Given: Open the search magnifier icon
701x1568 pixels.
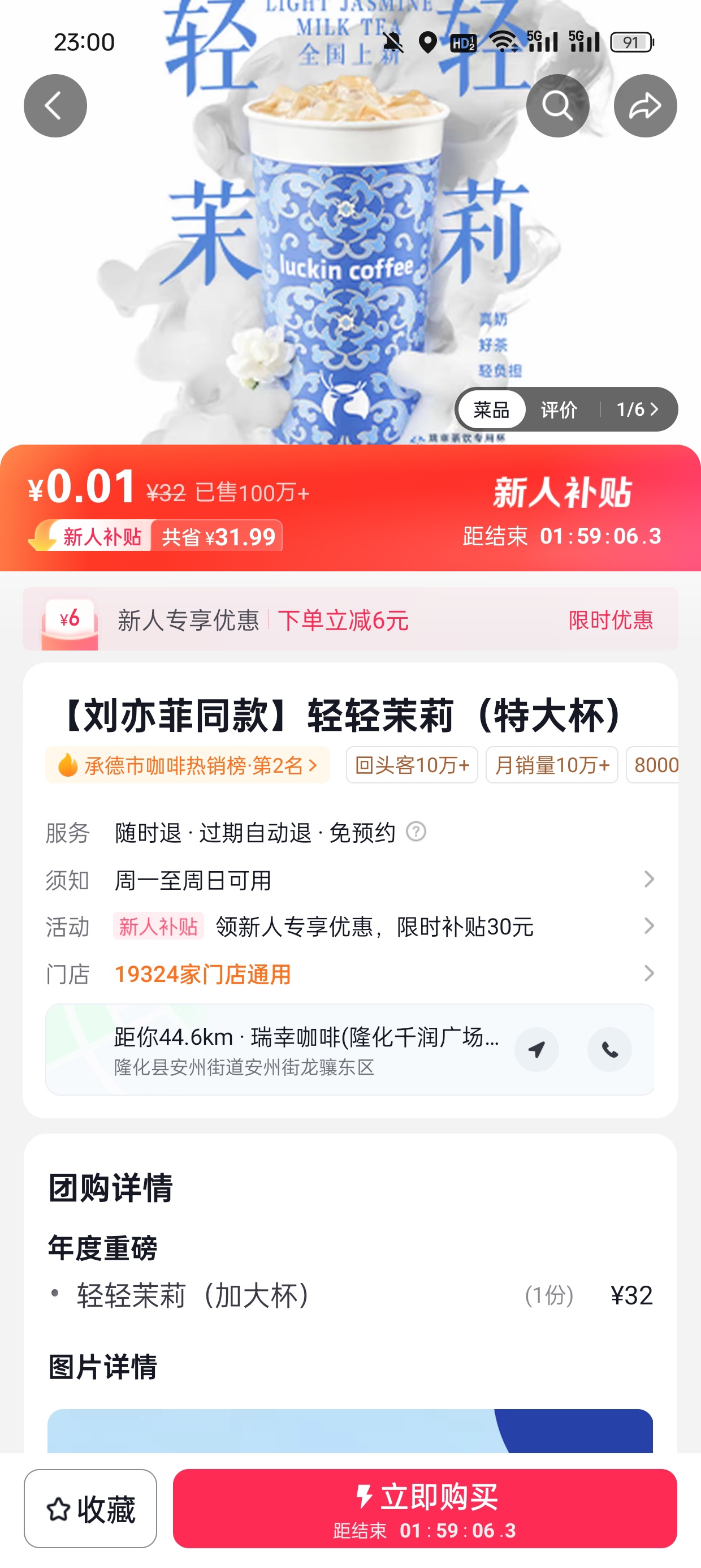Looking at the screenshot, I should point(557,106).
